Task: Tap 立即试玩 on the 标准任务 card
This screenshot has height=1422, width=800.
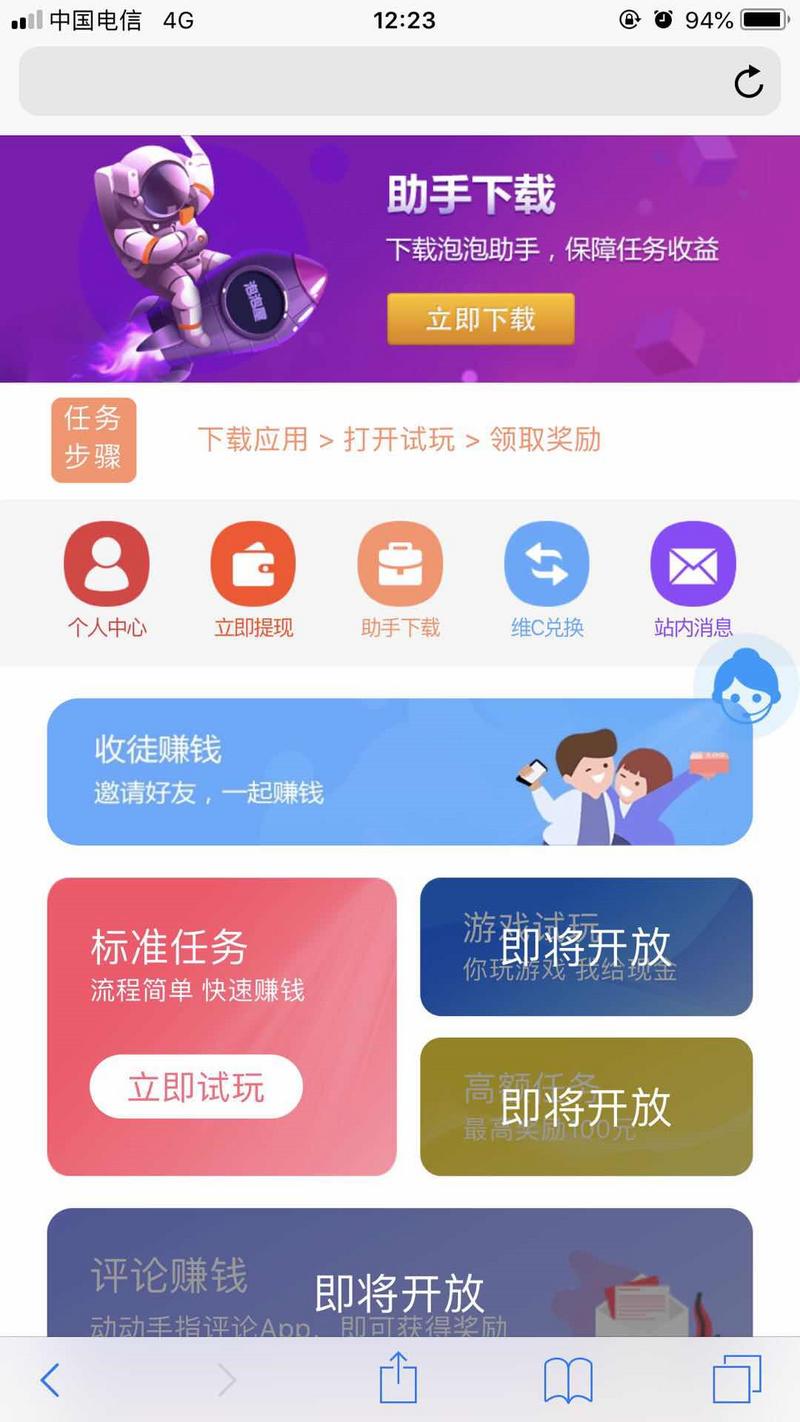Action: pyautogui.click(x=196, y=1087)
